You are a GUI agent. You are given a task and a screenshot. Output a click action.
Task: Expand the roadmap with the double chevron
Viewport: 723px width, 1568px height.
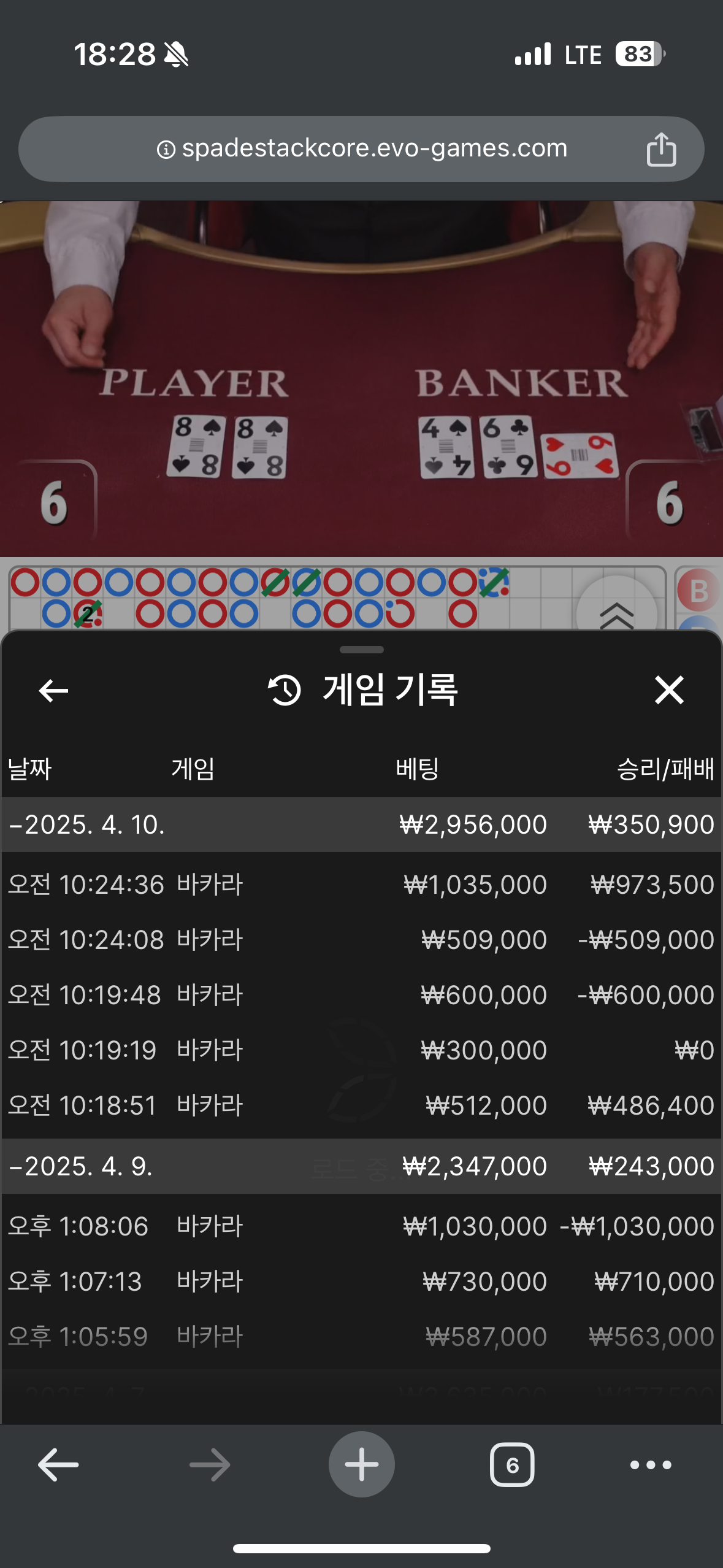(616, 613)
